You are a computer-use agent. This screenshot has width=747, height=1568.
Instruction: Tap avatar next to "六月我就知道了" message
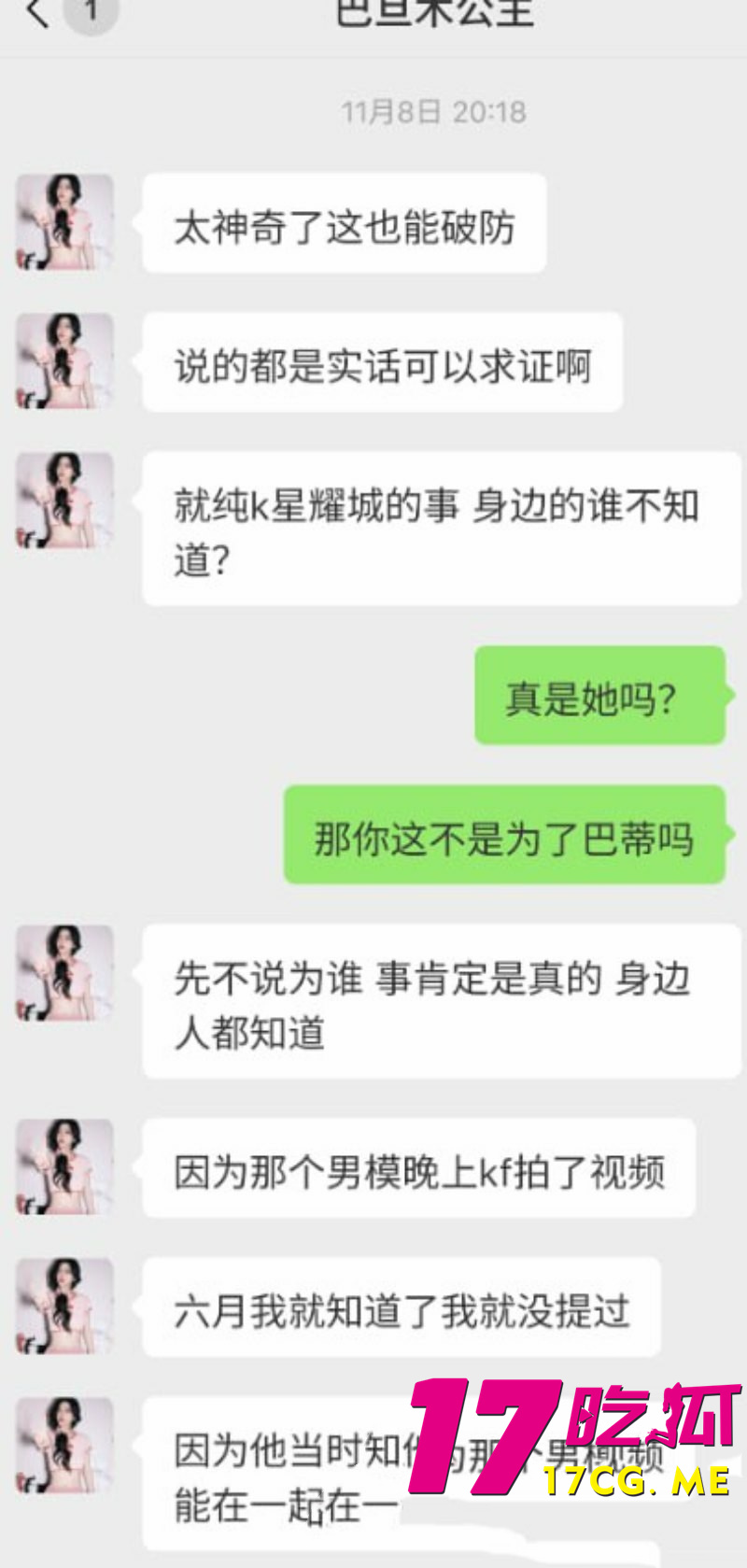[62, 1307]
